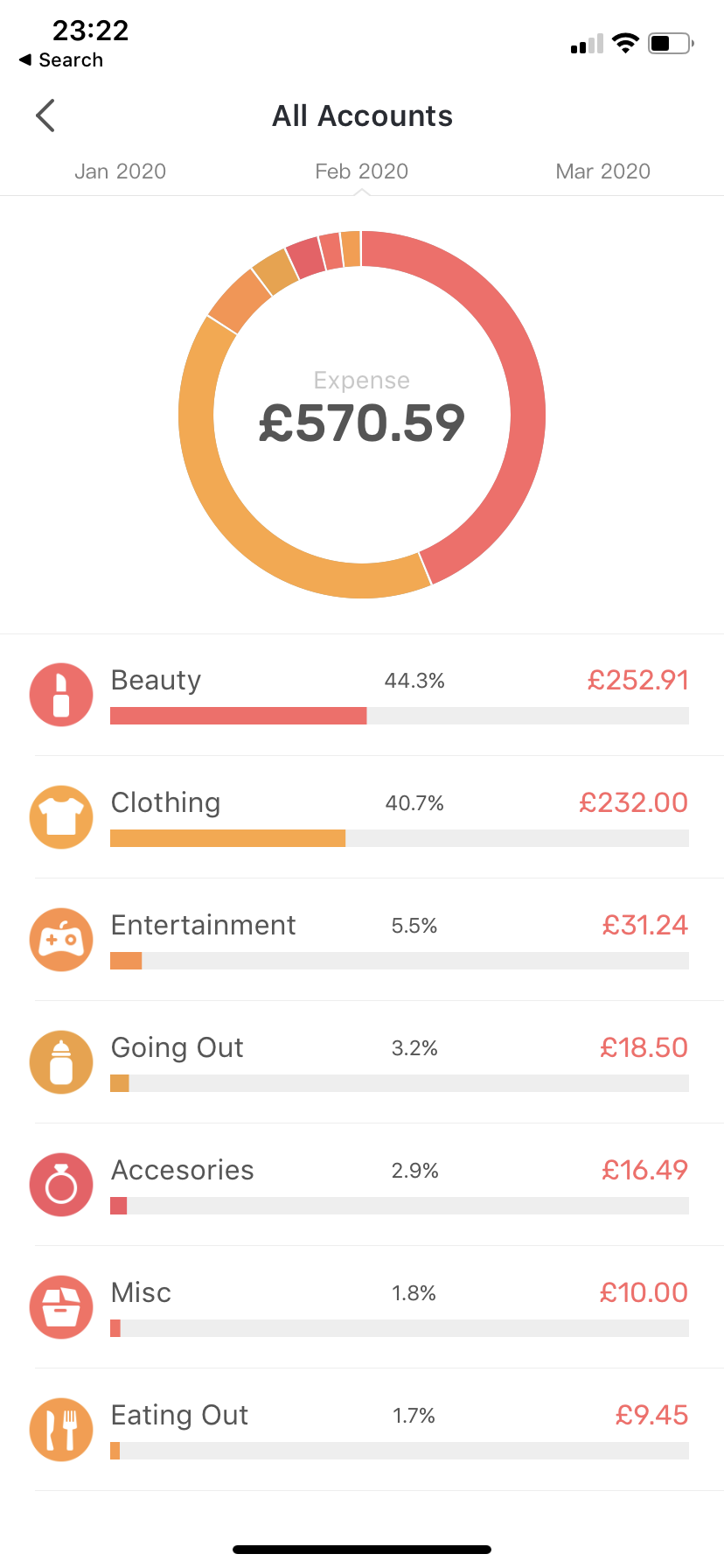The image size is (724, 1568).
Task: Open the Clothing expense category
Action: point(362,817)
